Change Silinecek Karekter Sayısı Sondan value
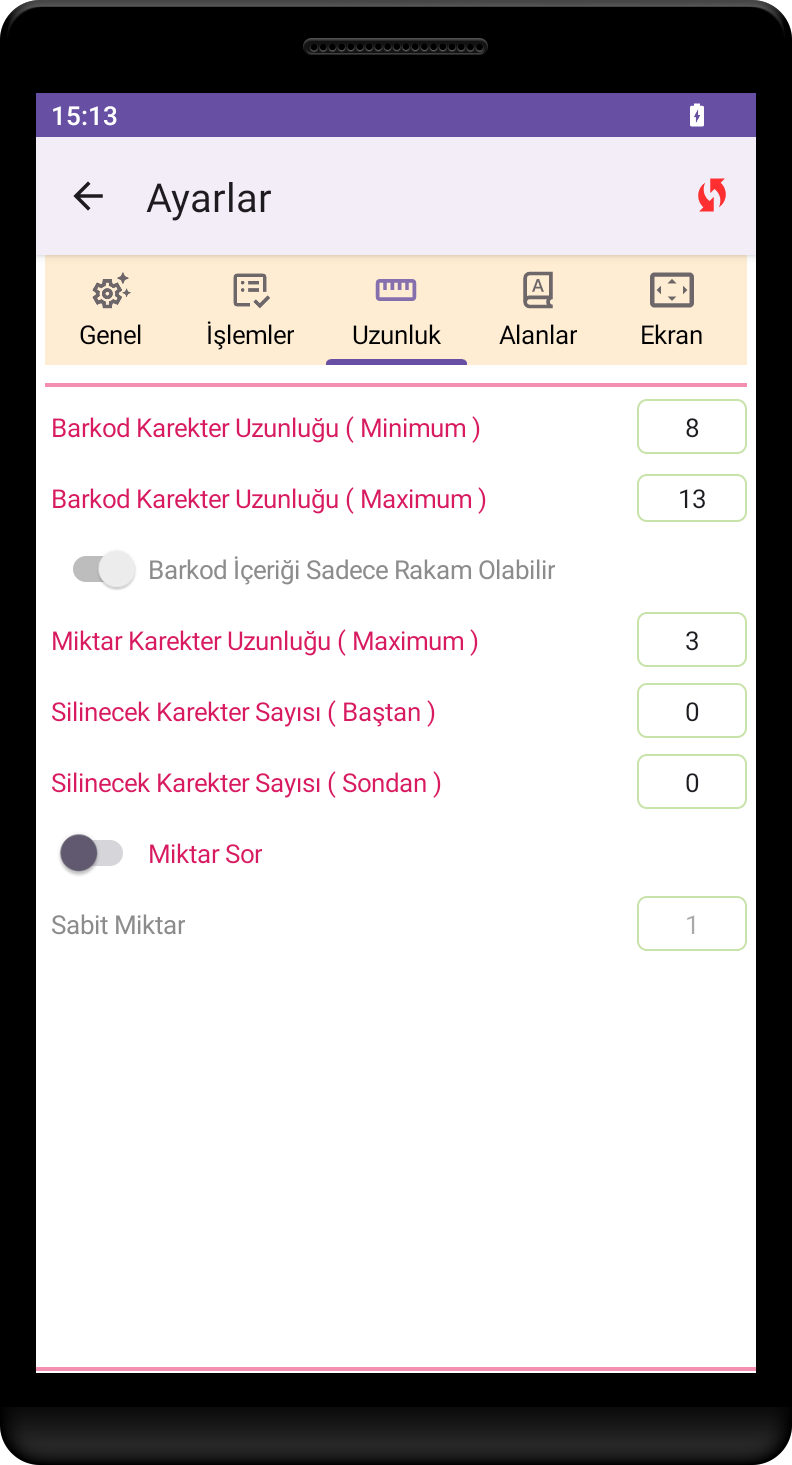Screen dimensions: 792x1465 click(691, 783)
